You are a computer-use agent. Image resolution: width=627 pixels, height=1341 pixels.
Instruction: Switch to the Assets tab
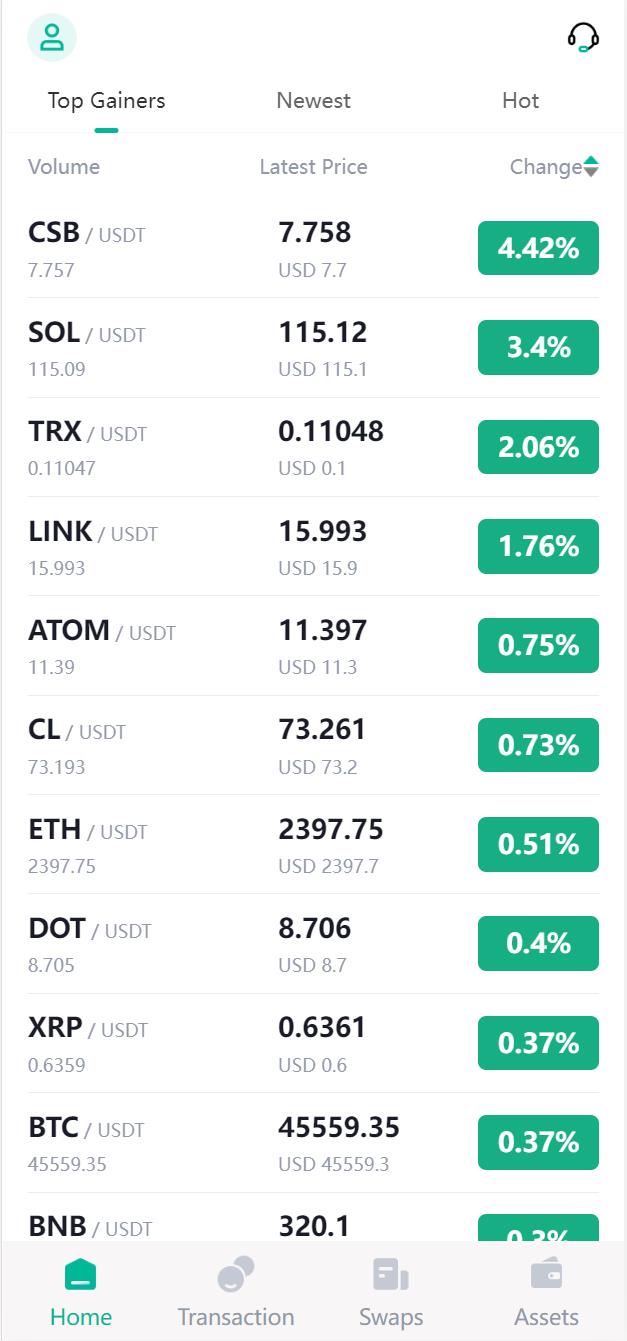coord(546,1292)
